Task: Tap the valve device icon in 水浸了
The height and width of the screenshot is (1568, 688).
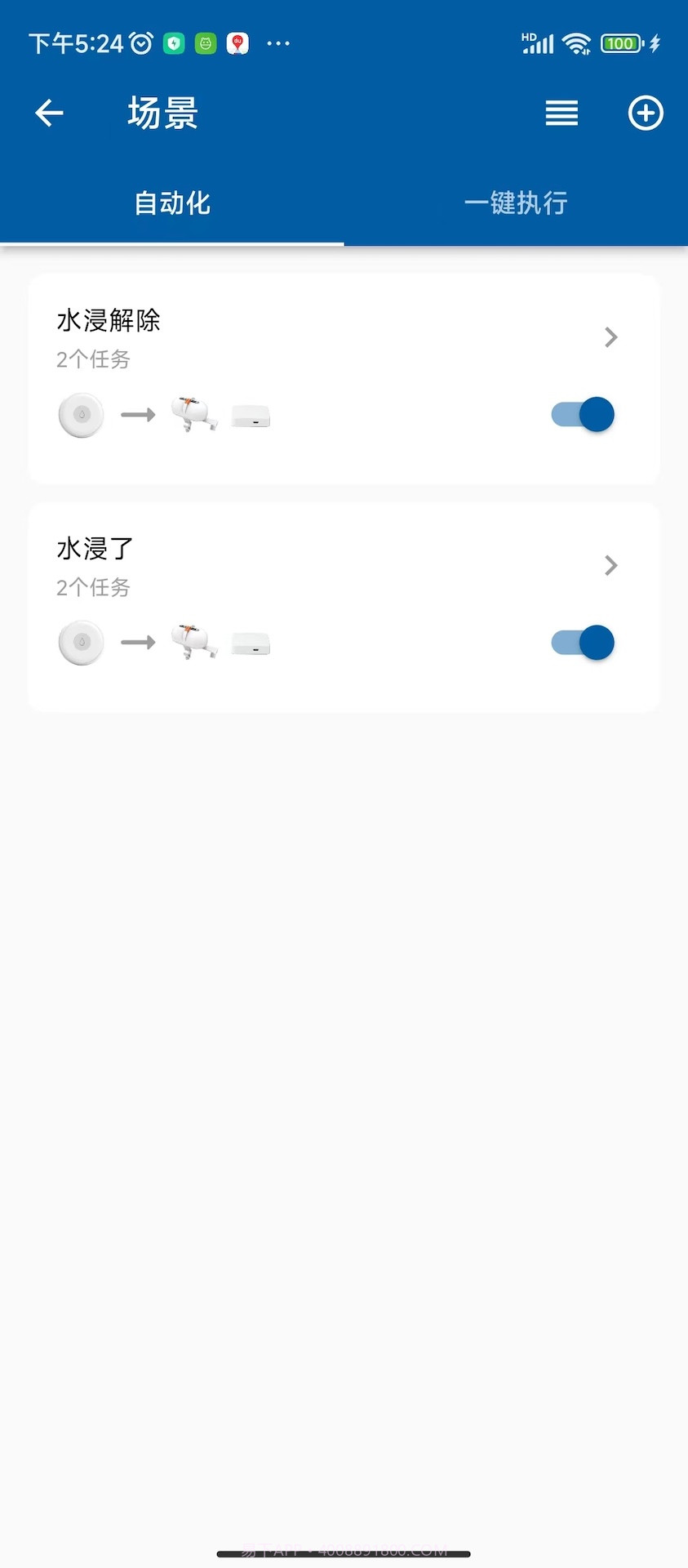Action: pos(193,642)
